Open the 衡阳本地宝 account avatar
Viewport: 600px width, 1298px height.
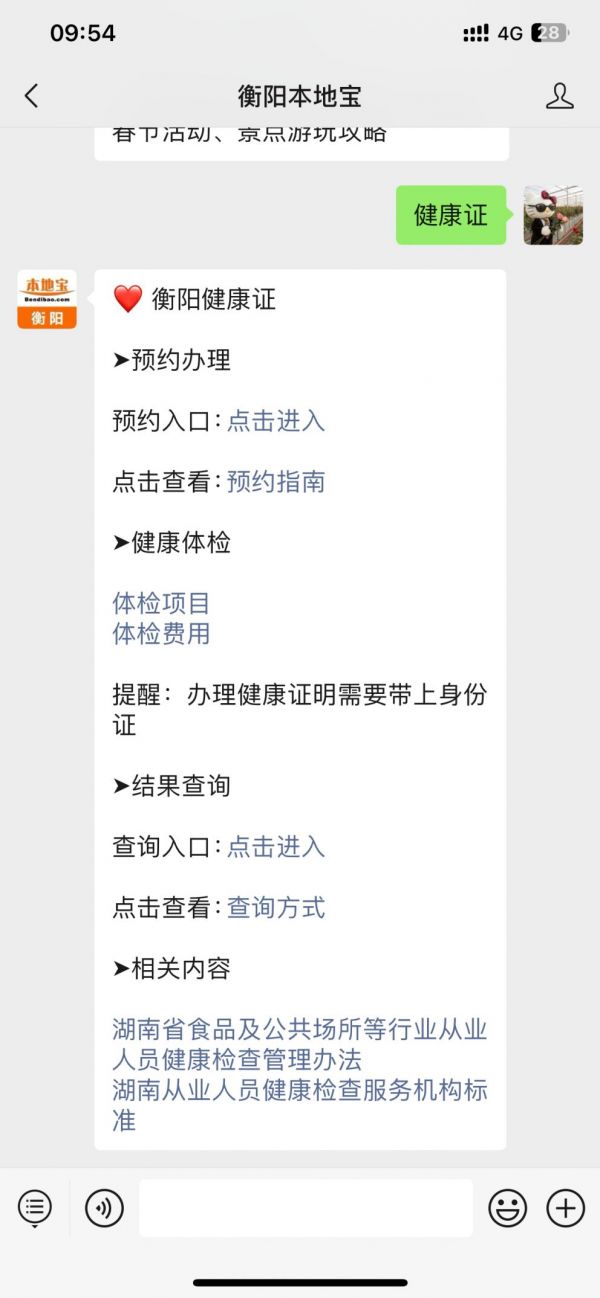47,299
